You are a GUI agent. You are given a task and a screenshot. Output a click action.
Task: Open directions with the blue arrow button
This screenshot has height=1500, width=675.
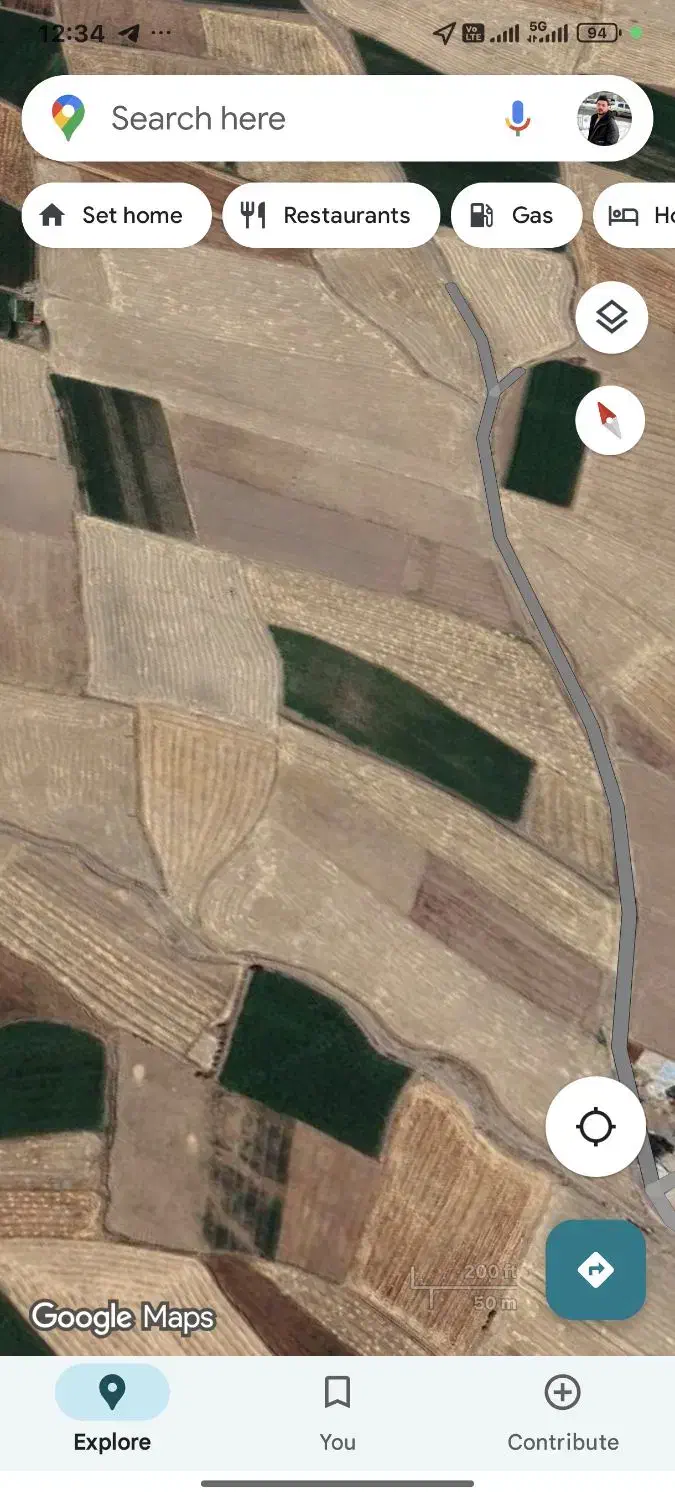click(595, 1270)
